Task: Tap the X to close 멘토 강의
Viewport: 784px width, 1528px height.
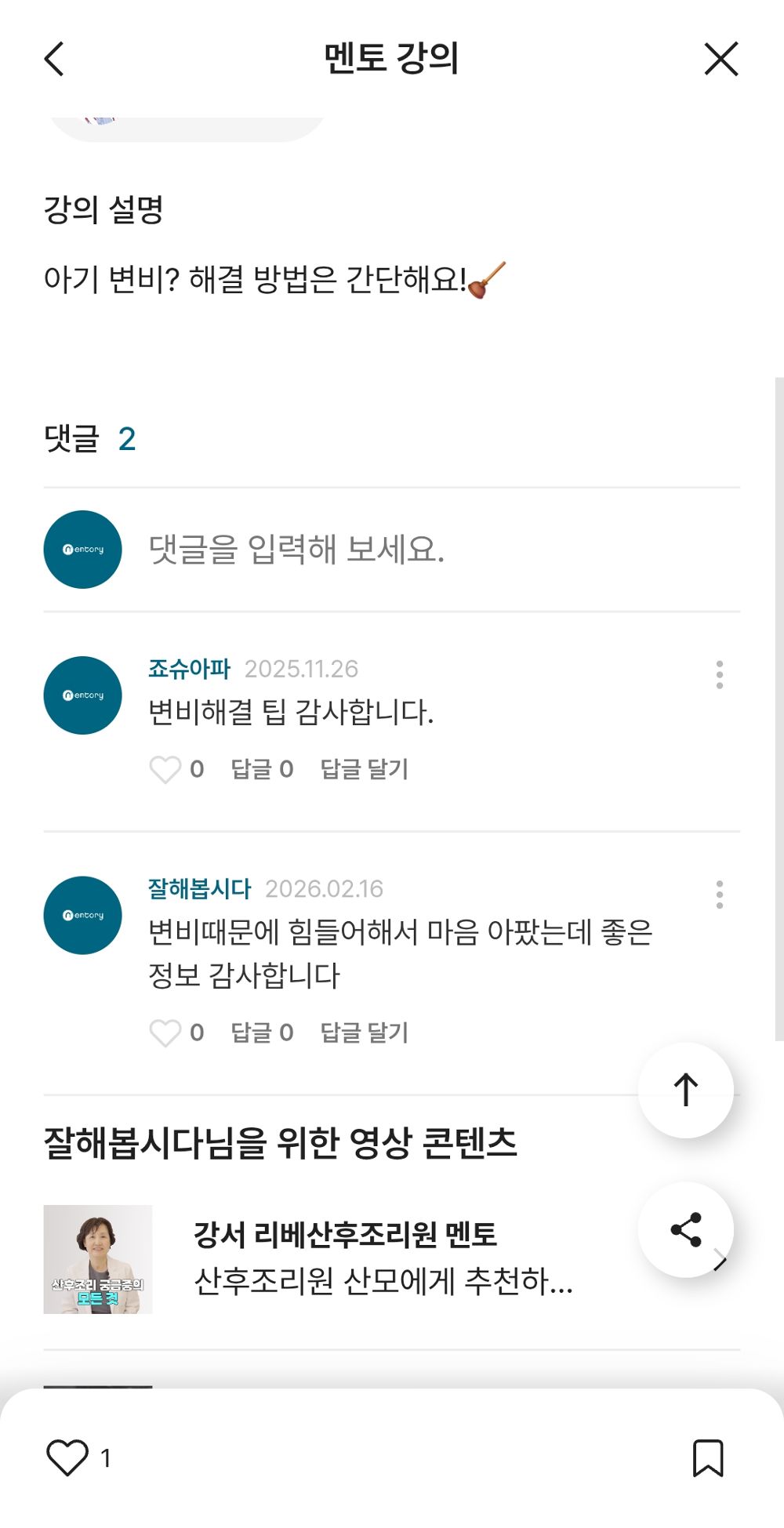Action: pyautogui.click(x=719, y=59)
